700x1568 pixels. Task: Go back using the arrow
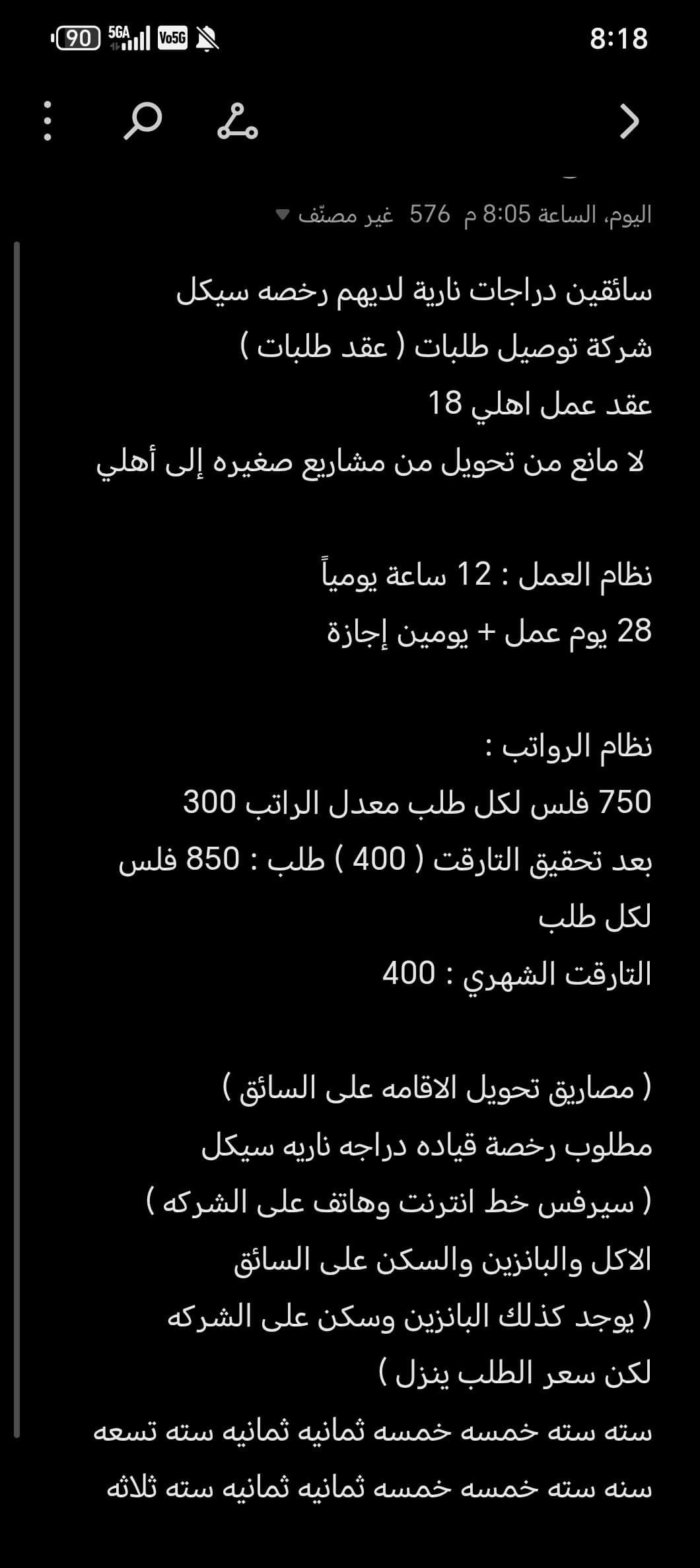pyautogui.click(x=629, y=121)
